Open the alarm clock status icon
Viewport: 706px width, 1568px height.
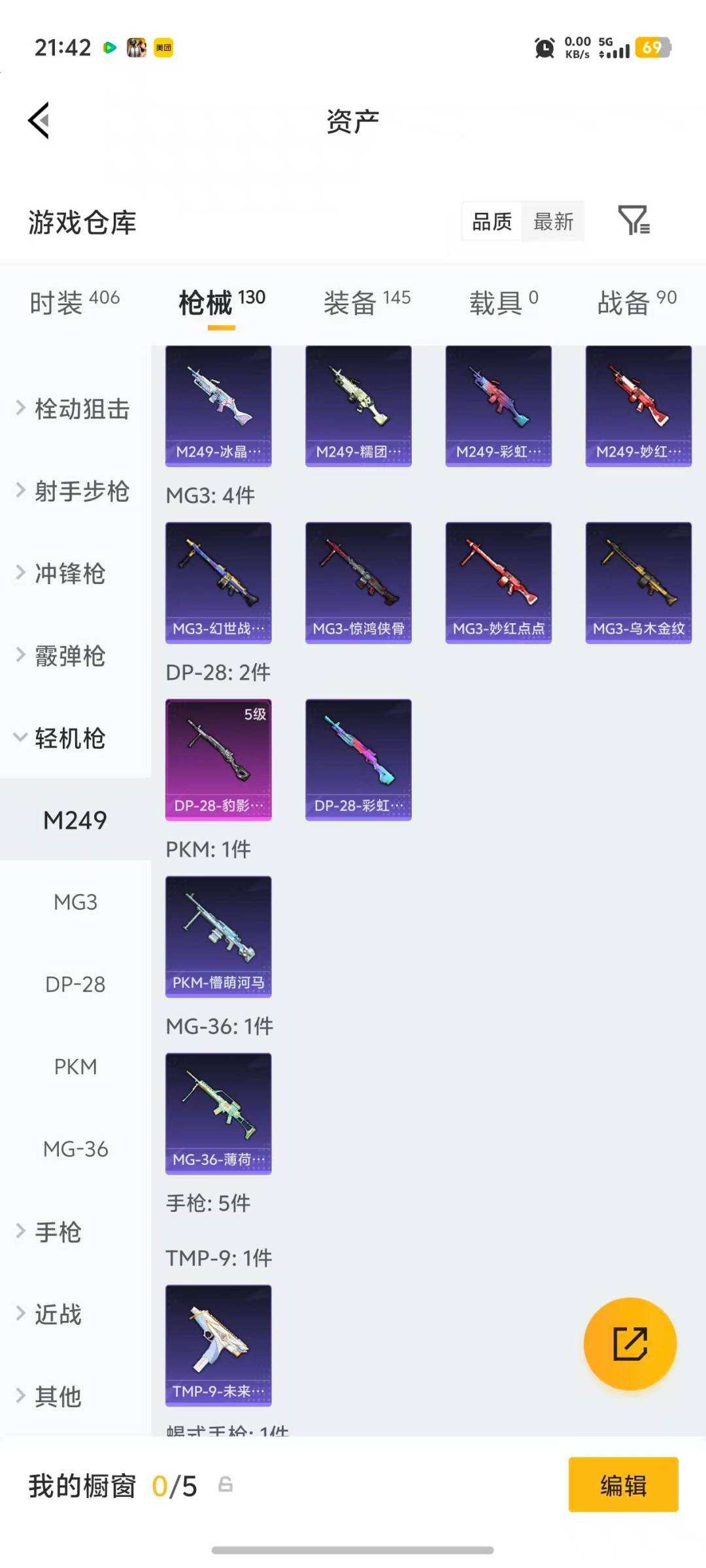[x=543, y=48]
